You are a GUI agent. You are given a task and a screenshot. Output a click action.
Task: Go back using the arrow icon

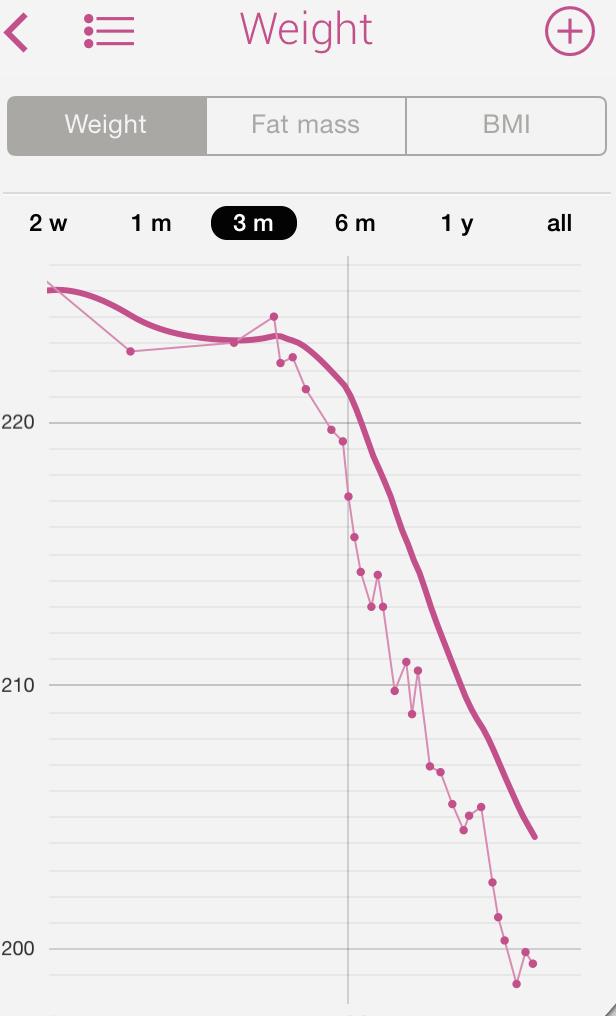[x=18, y=31]
